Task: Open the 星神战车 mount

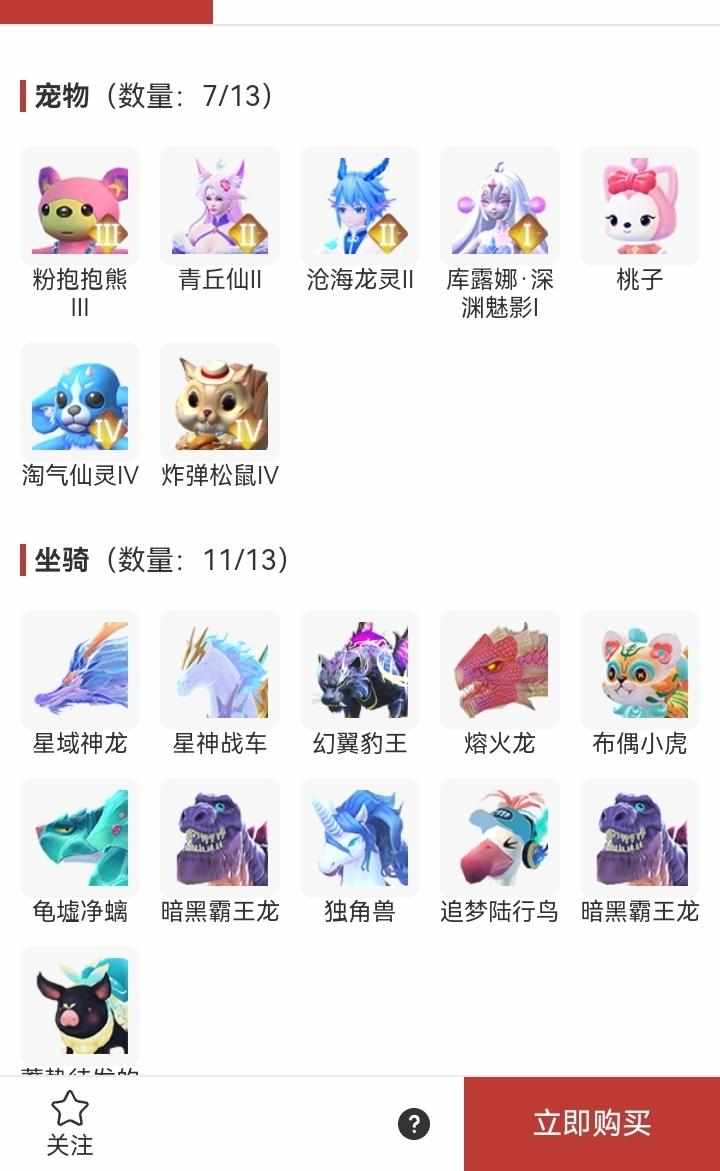Action: [220, 670]
